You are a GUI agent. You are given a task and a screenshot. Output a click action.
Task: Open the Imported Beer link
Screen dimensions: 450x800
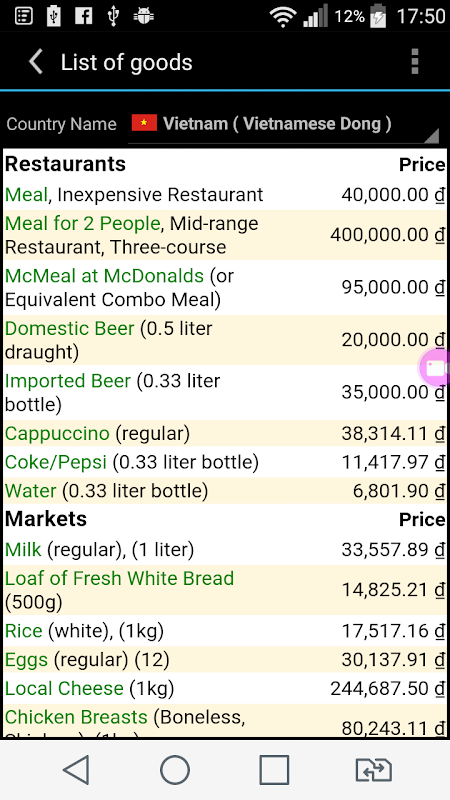point(68,381)
